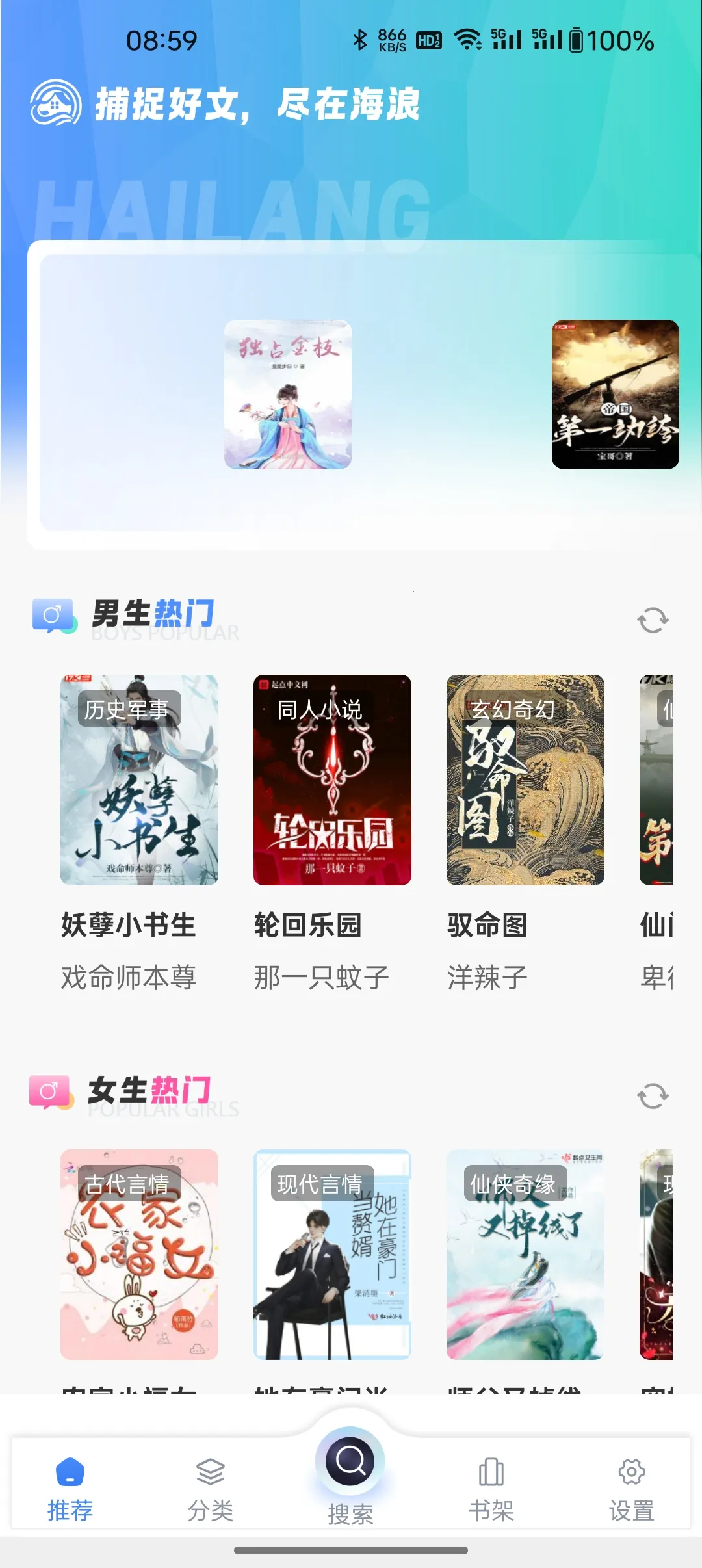Open the novel 妖孽小书生
Viewport: 702px width, 1568px height.
(x=139, y=780)
